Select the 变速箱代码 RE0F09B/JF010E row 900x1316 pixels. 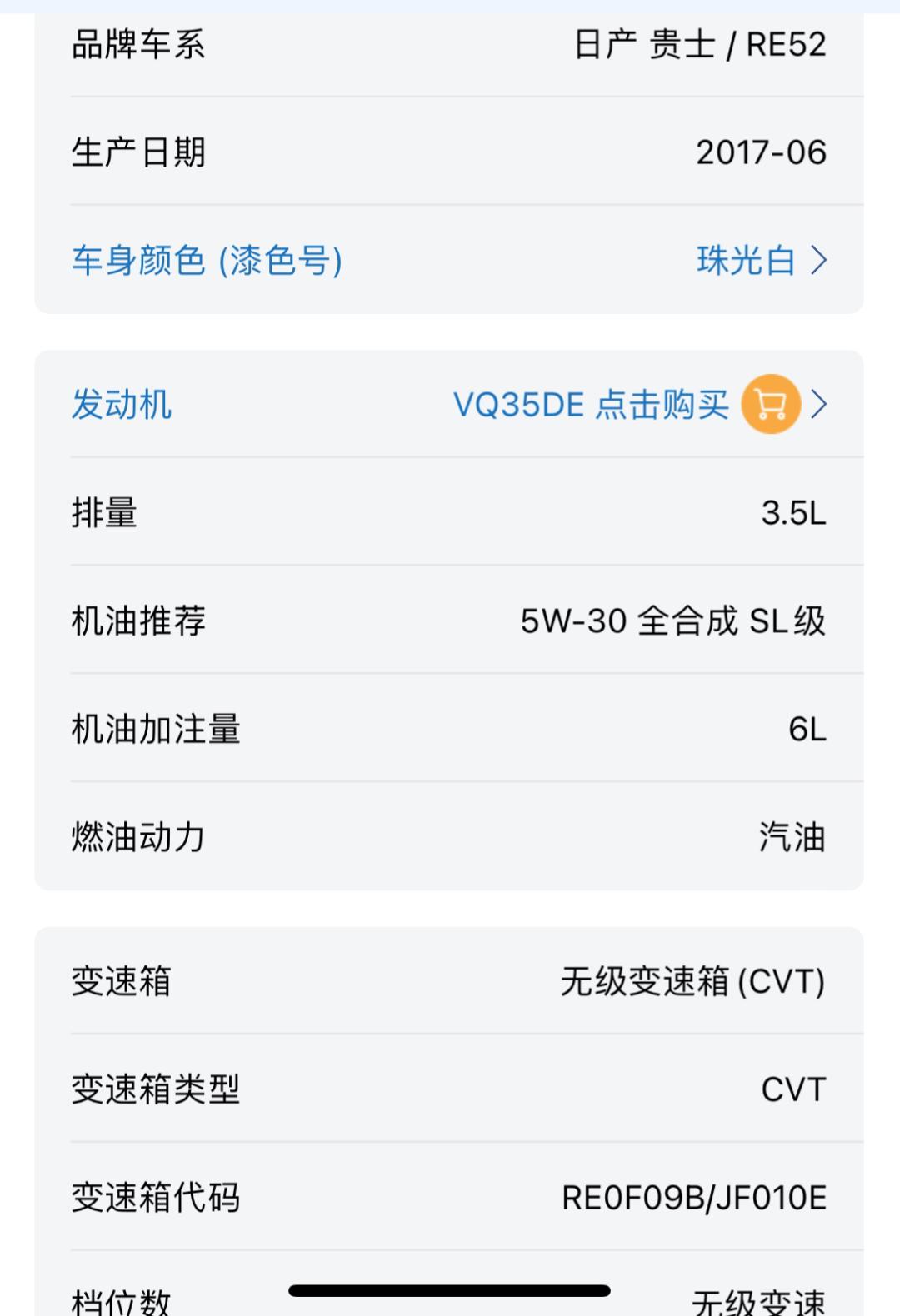click(450, 1198)
